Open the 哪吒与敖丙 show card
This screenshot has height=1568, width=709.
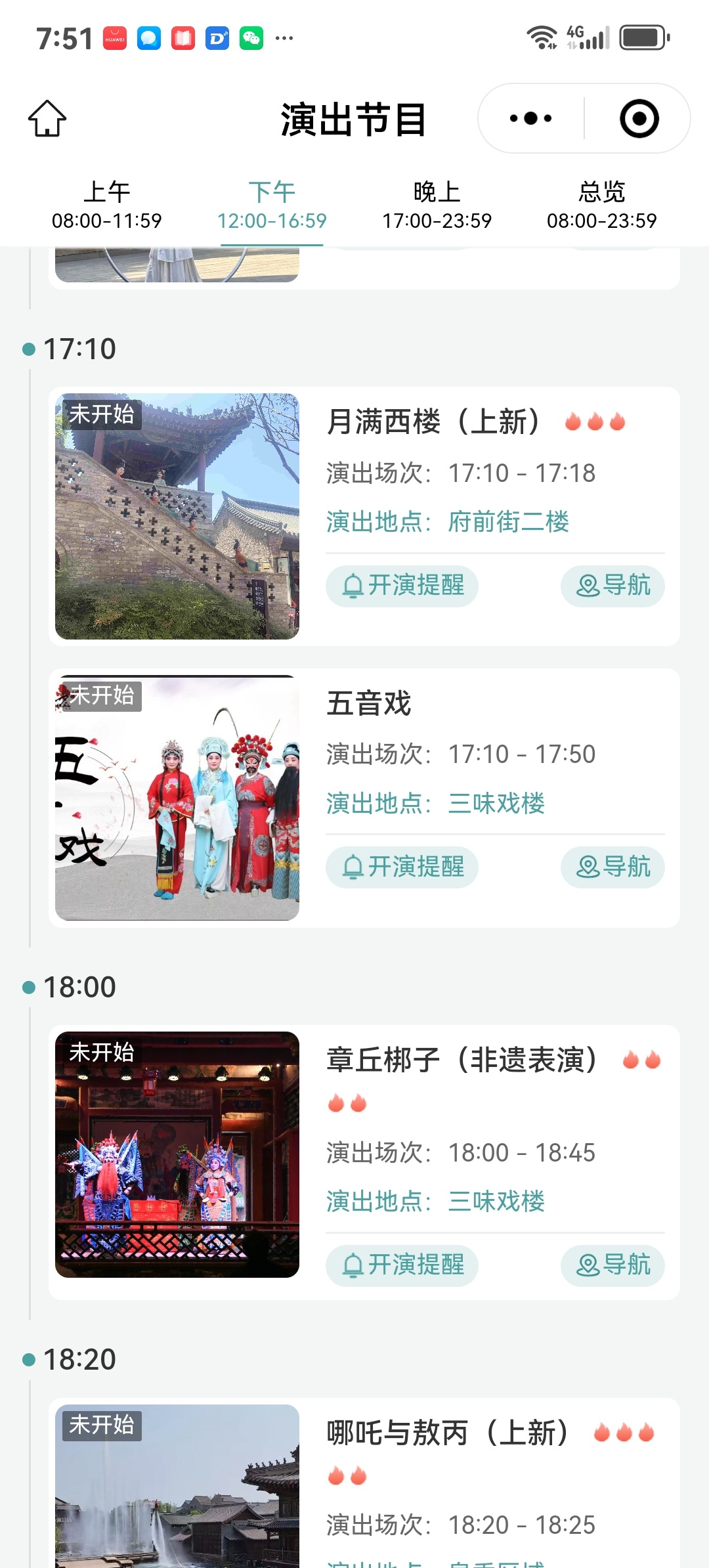click(364, 1483)
